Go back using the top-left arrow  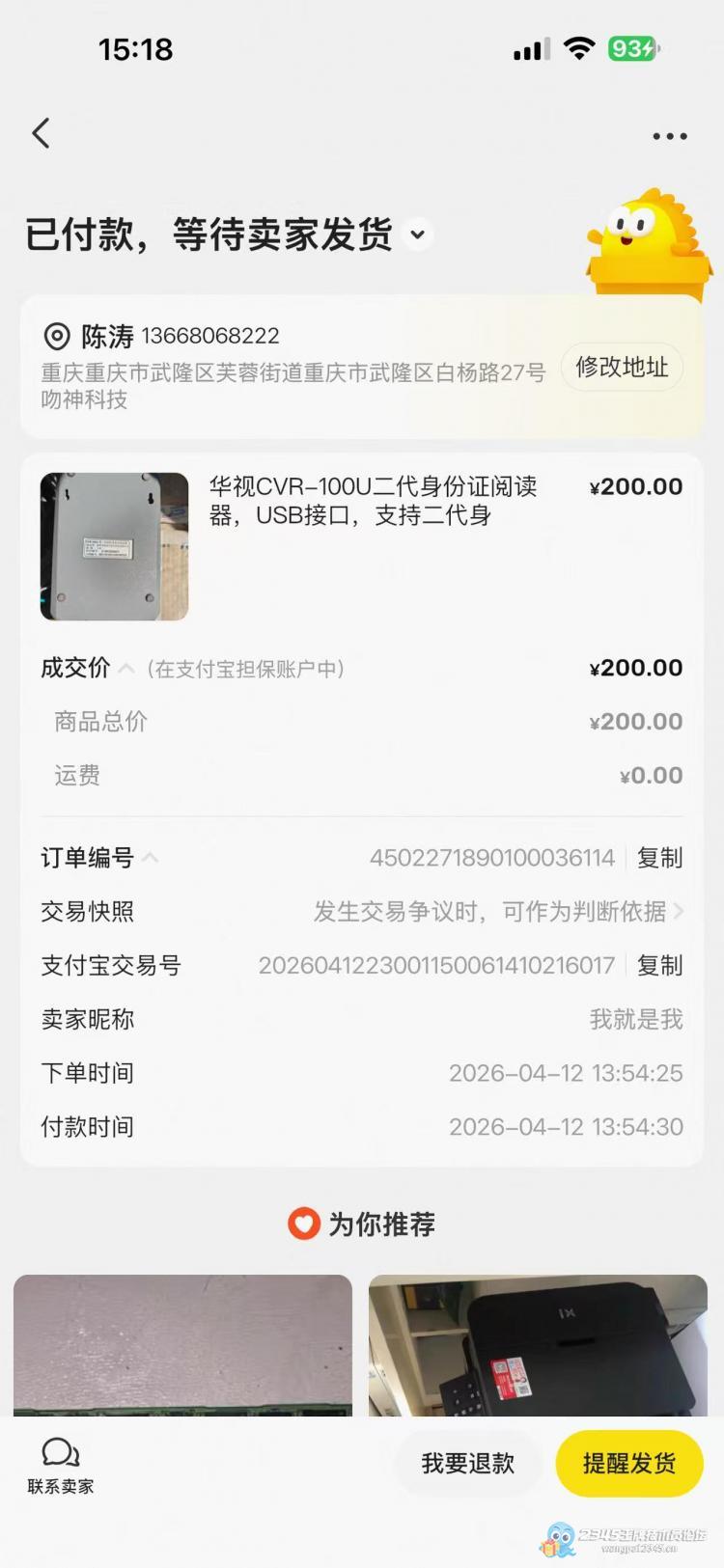41,133
